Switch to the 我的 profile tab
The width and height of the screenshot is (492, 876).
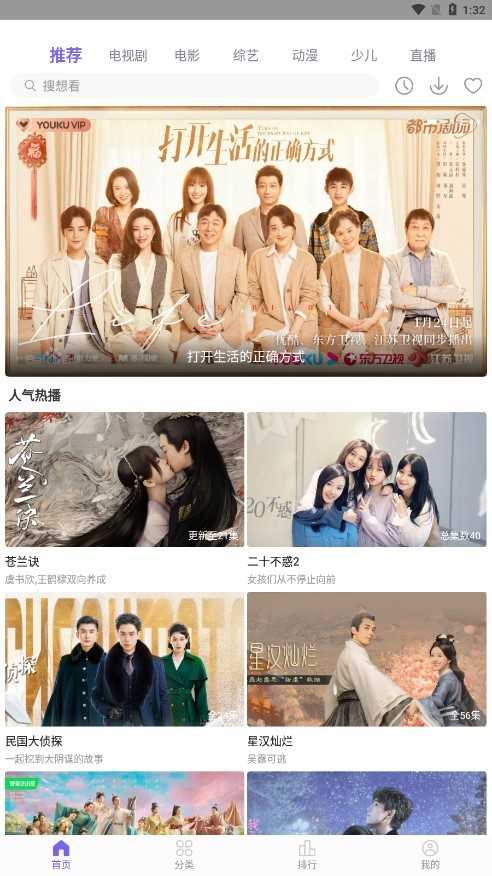pos(430,855)
